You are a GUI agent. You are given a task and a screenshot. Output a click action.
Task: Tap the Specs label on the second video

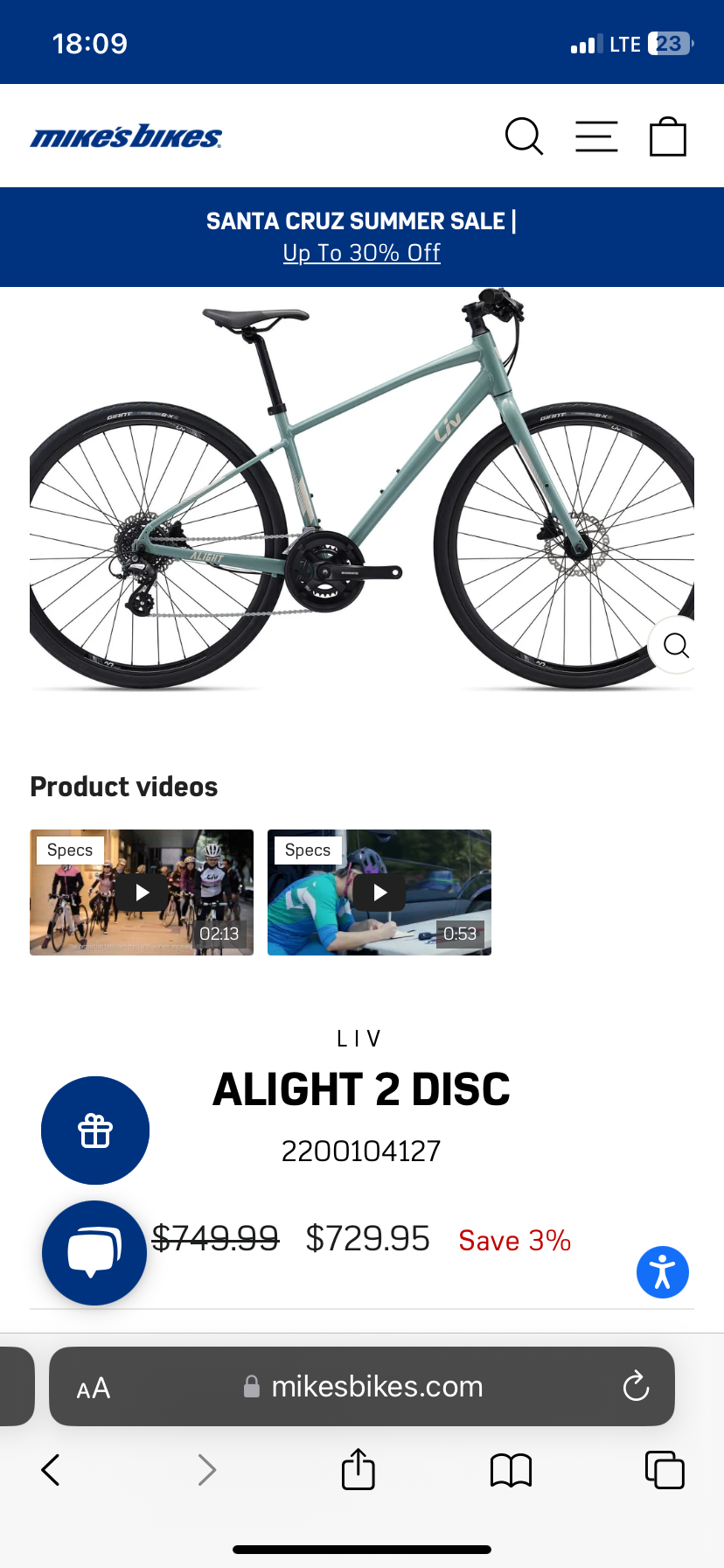point(307,850)
